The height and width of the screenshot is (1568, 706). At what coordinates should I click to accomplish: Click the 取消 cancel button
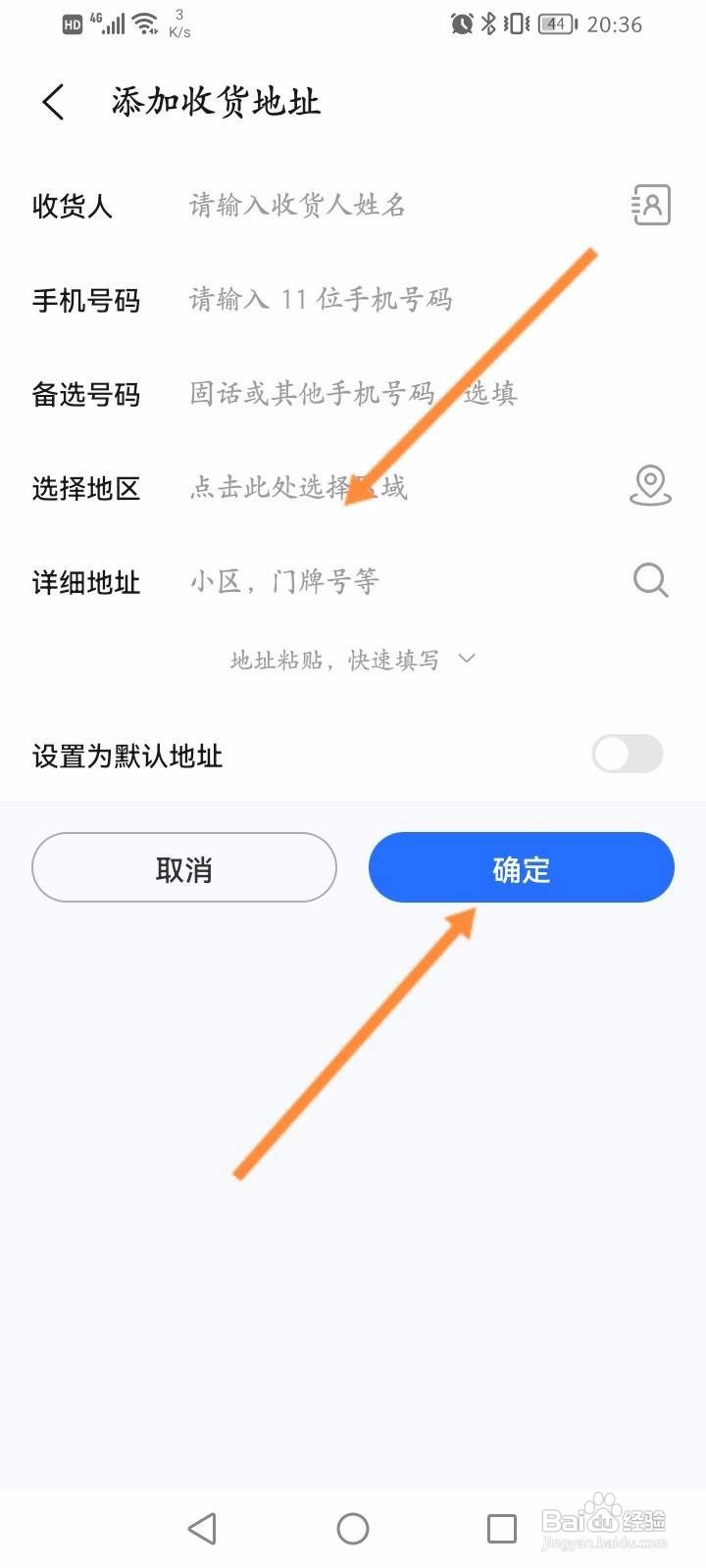tap(183, 867)
